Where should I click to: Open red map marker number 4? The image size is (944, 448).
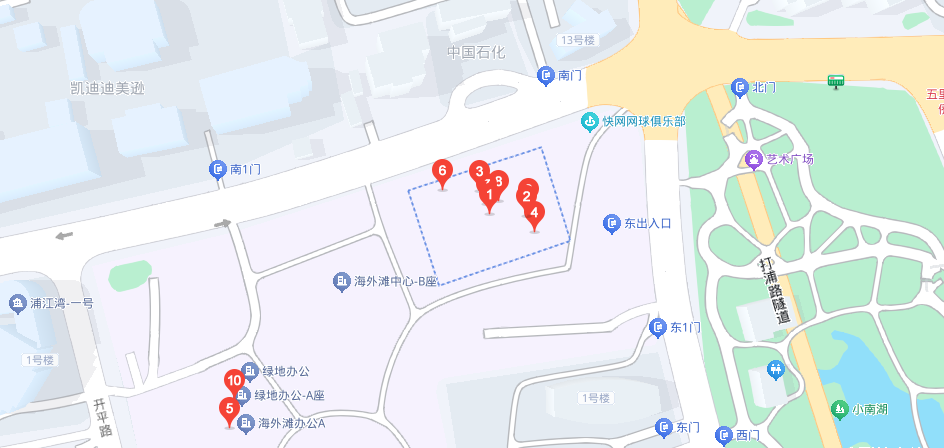(x=535, y=213)
